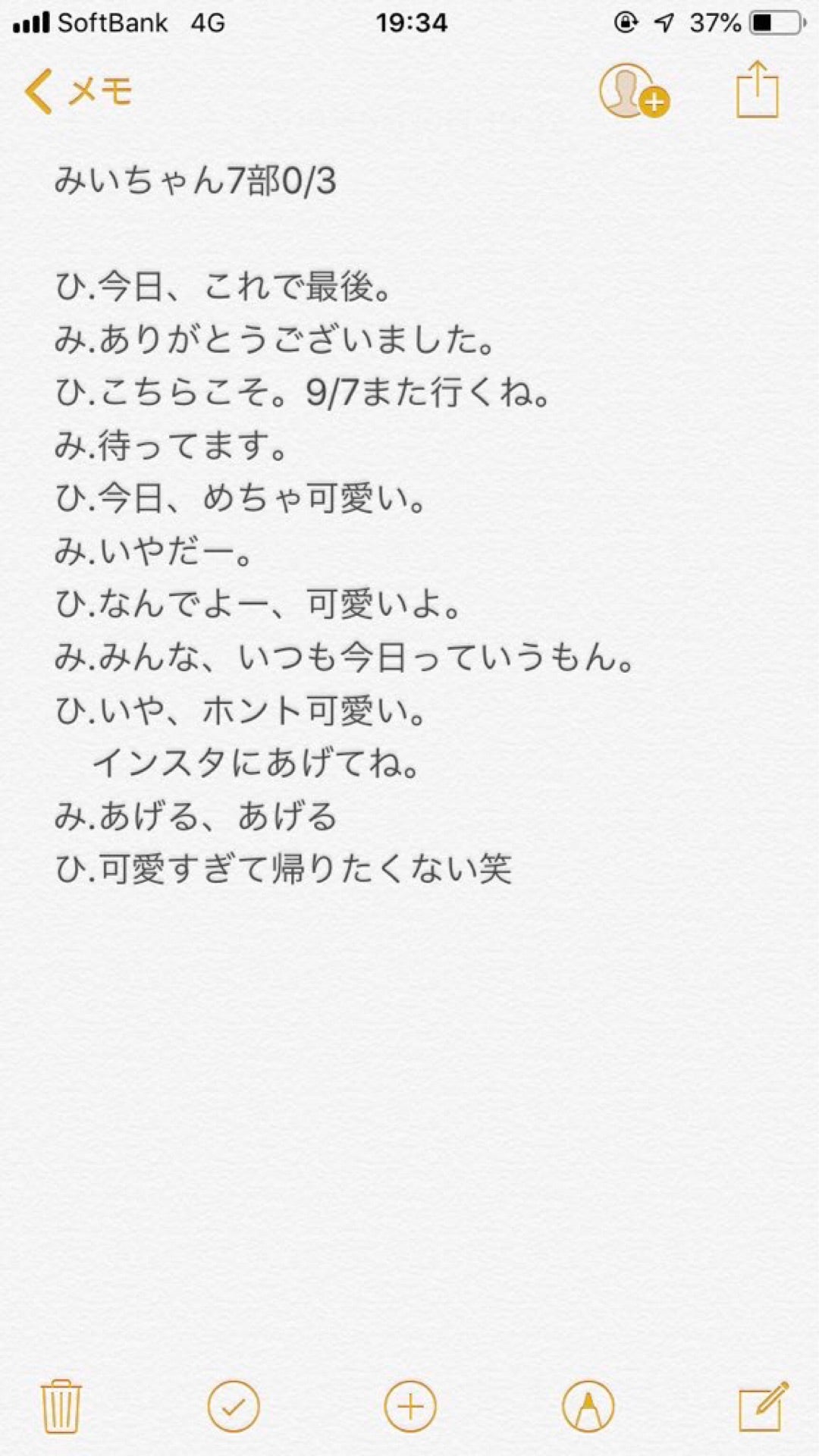This screenshot has height=1456, width=819.
Task: Tap the Share sheet icon
Action: click(x=759, y=89)
